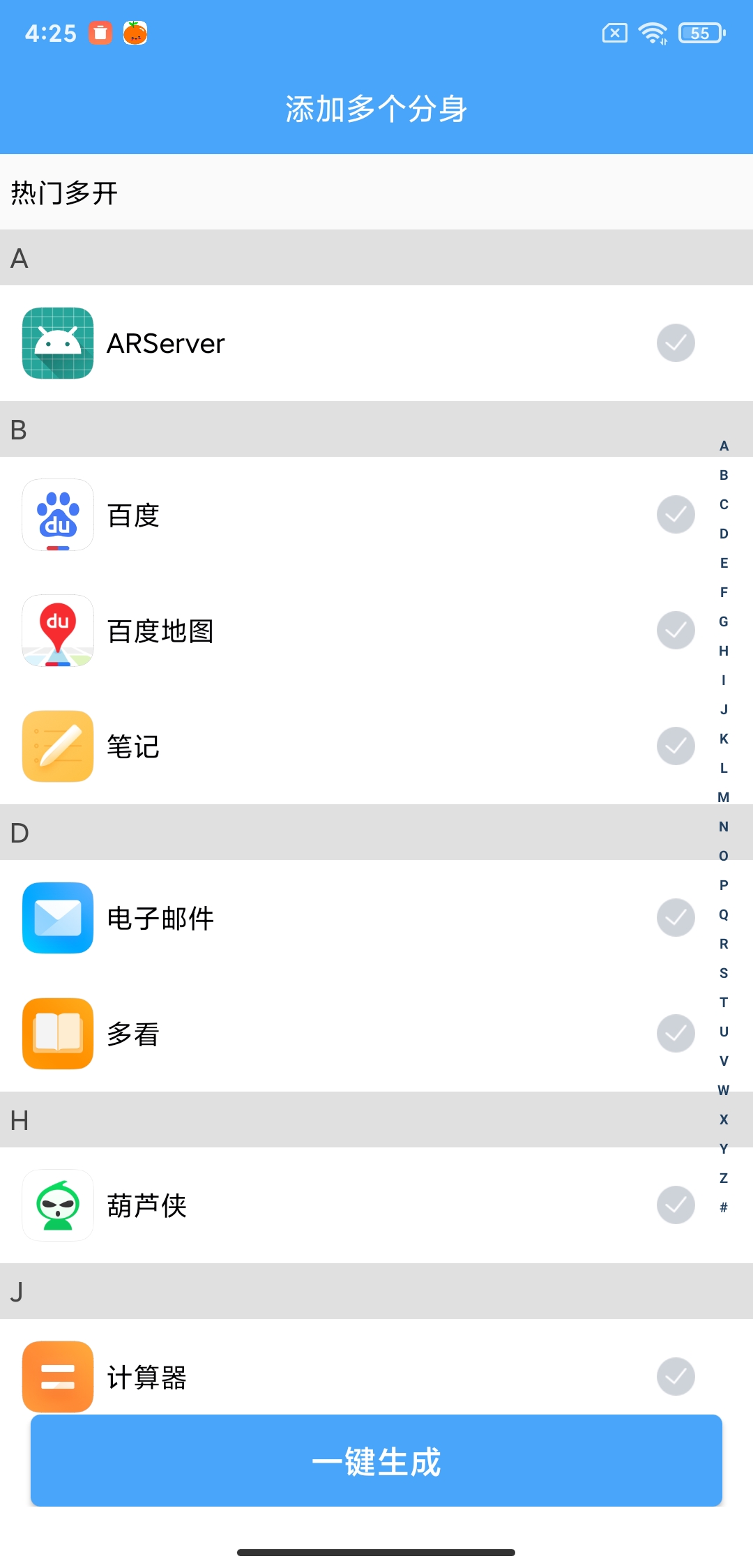Jump to the # section in the index
Viewport: 753px width, 1568px height.
[x=724, y=1207]
